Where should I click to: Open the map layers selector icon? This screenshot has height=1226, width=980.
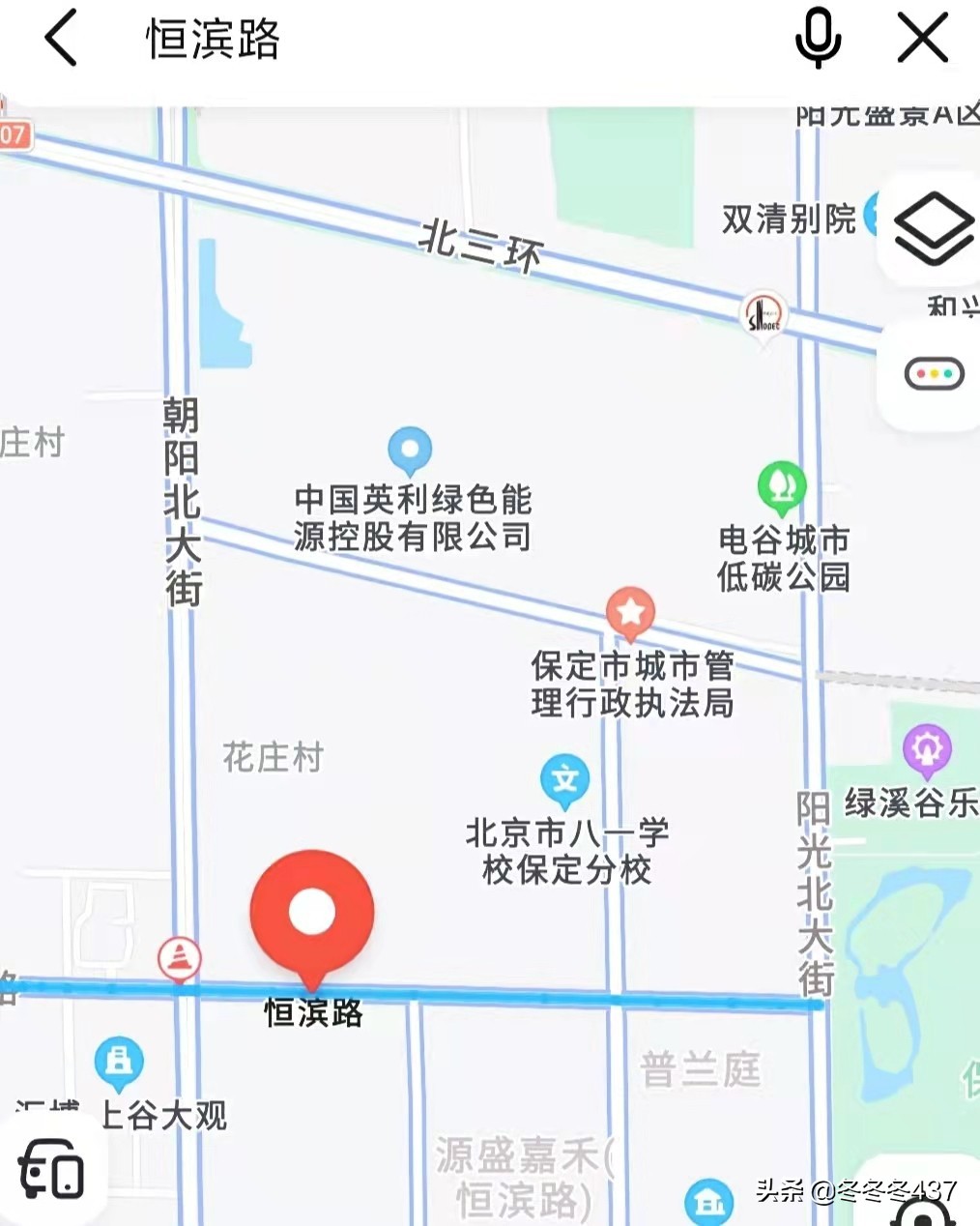point(936,226)
